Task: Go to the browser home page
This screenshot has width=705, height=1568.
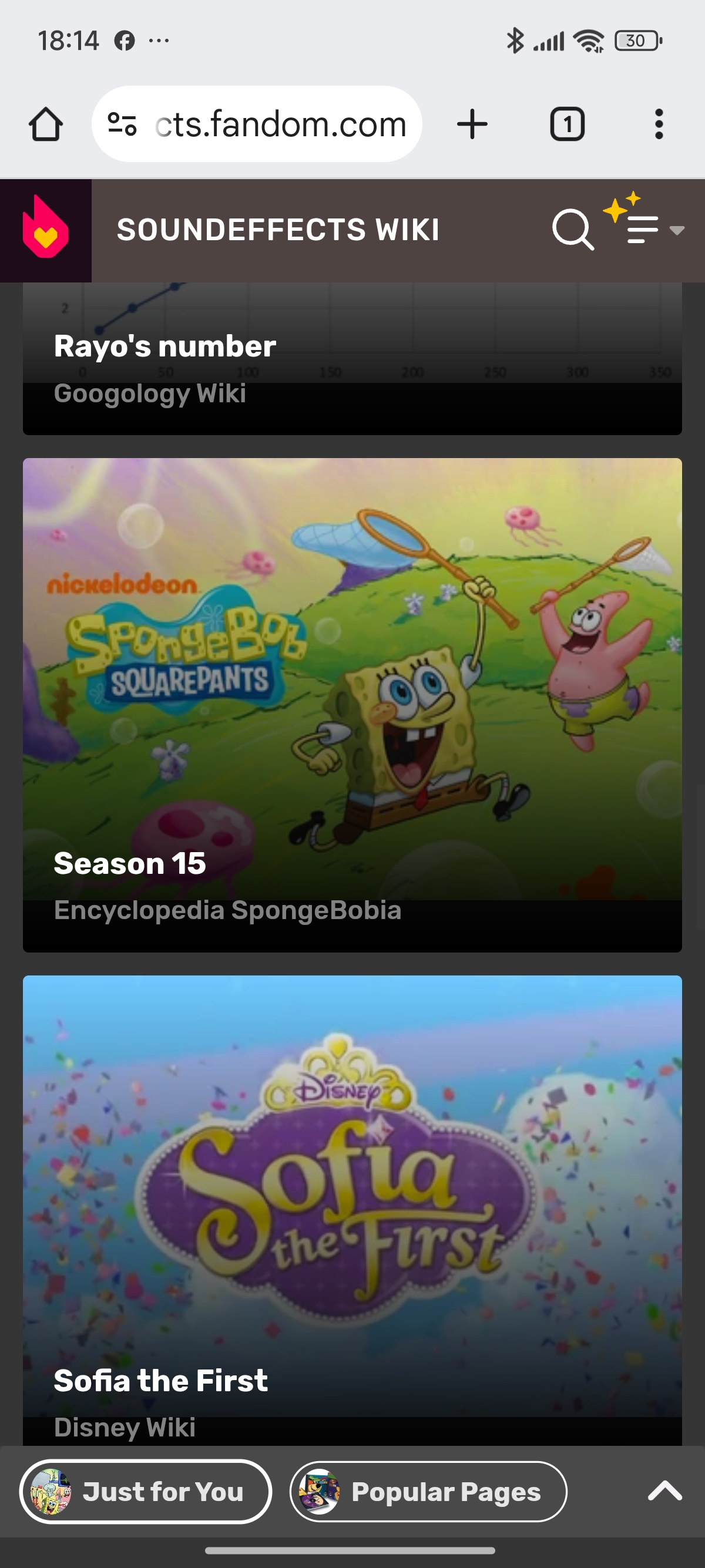Action: click(x=46, y=124)
